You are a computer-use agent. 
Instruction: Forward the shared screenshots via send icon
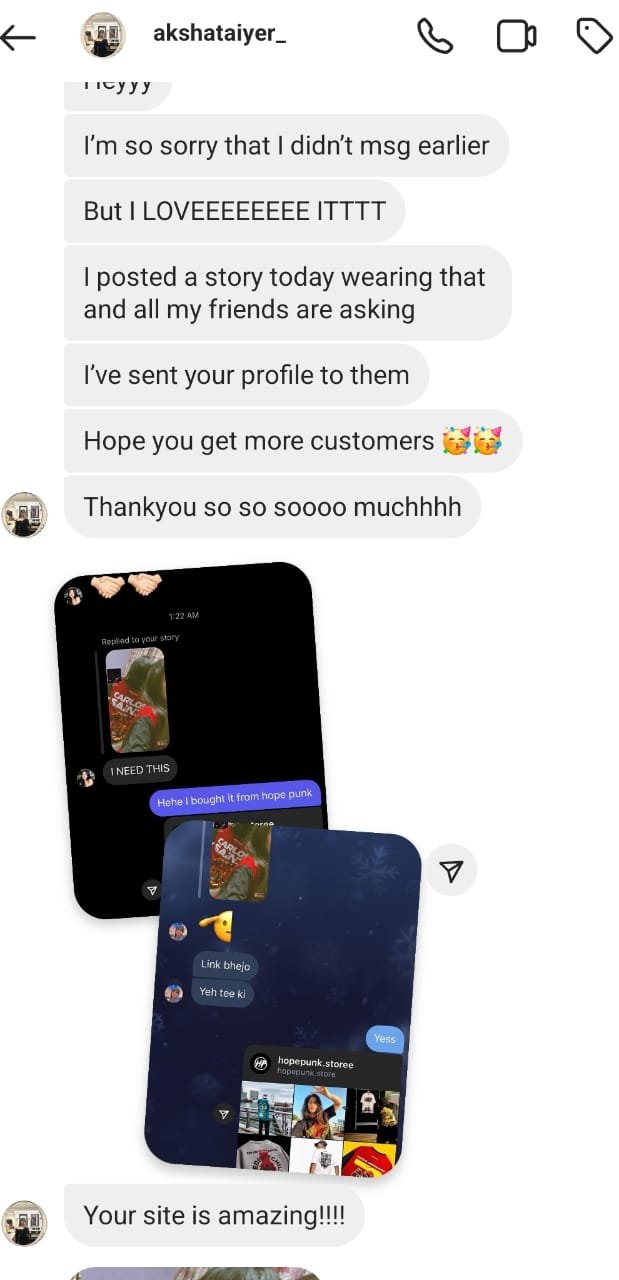pyautogui.click(x=452, y=872)
